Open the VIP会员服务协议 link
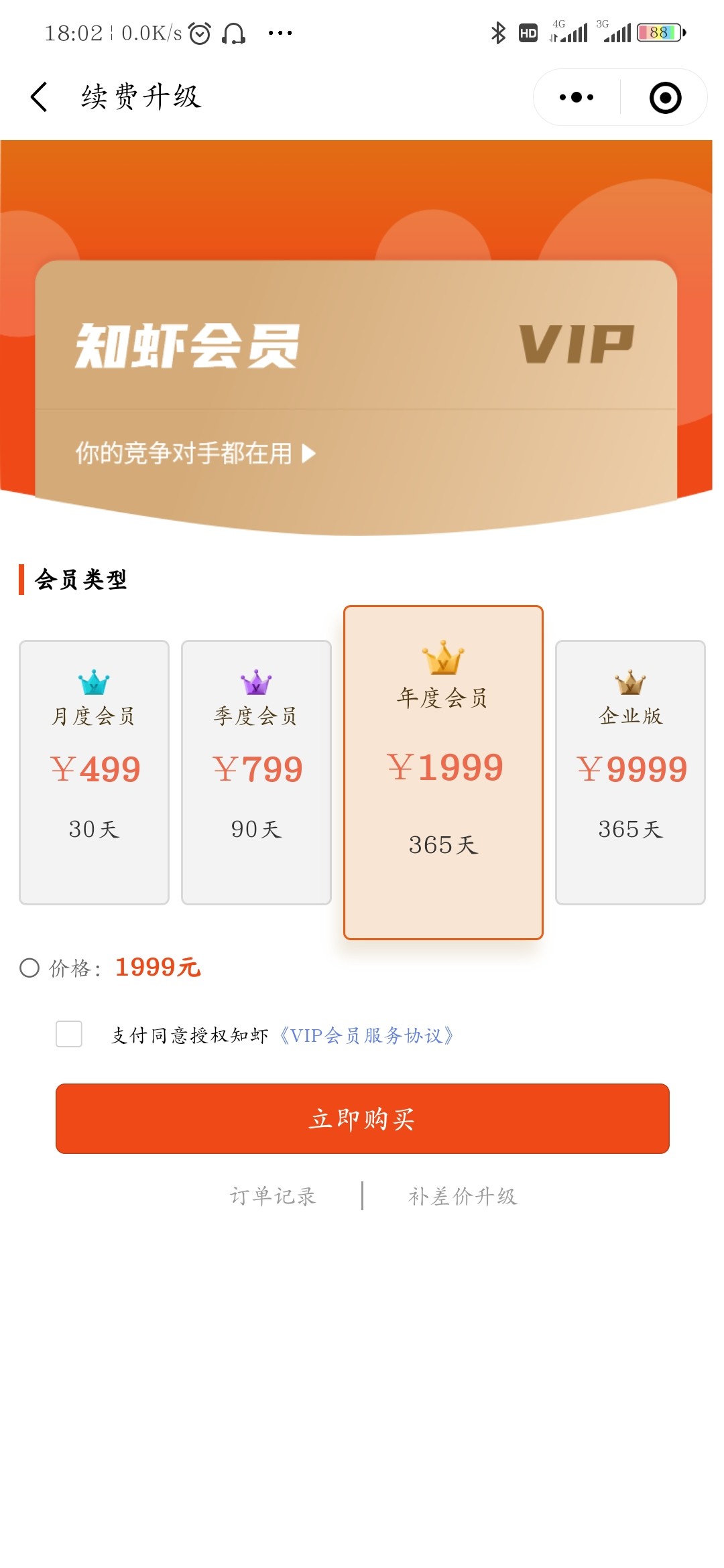Viewport: 724px width, 1568px height. (x=367, y=1035)
